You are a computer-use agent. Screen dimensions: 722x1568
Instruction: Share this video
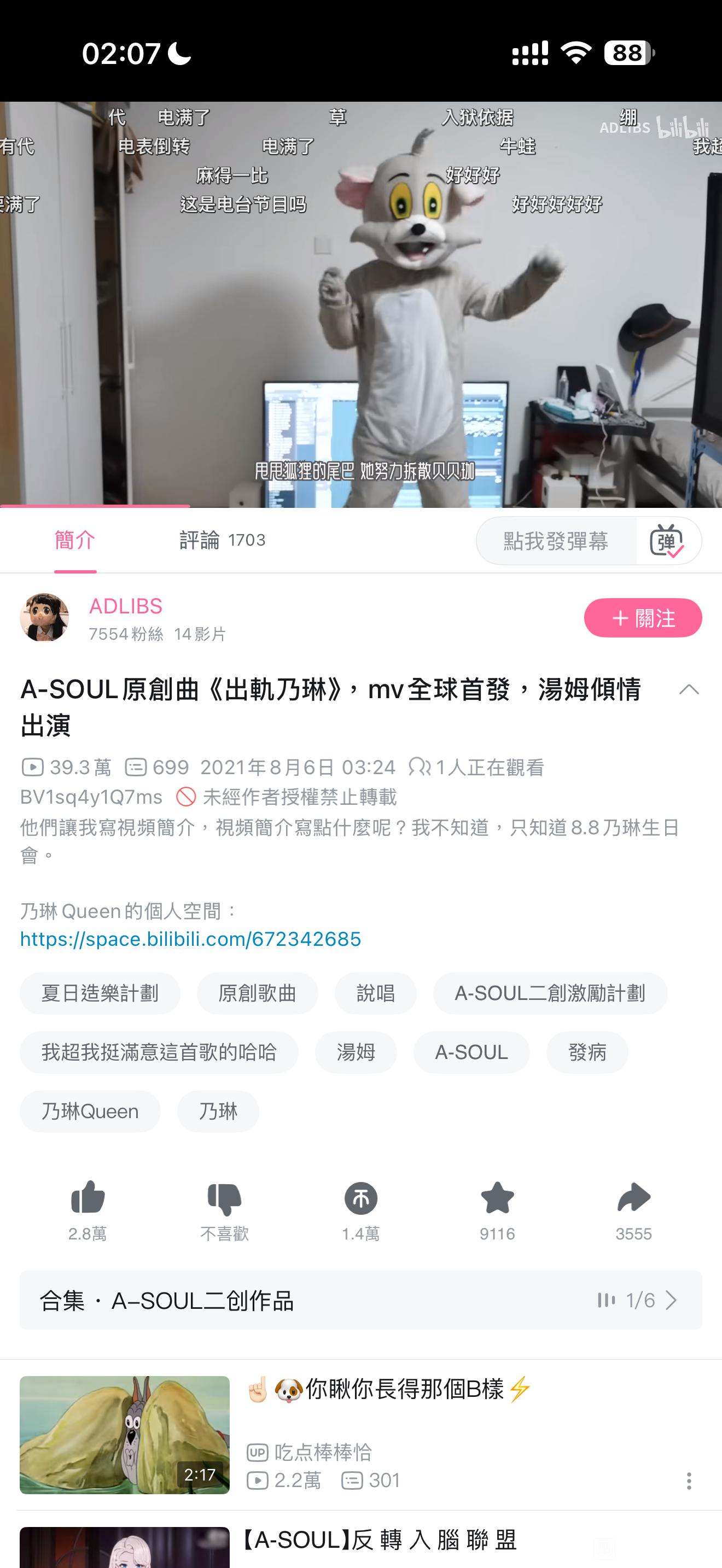pyautogui.click(x=633, y=1198)
